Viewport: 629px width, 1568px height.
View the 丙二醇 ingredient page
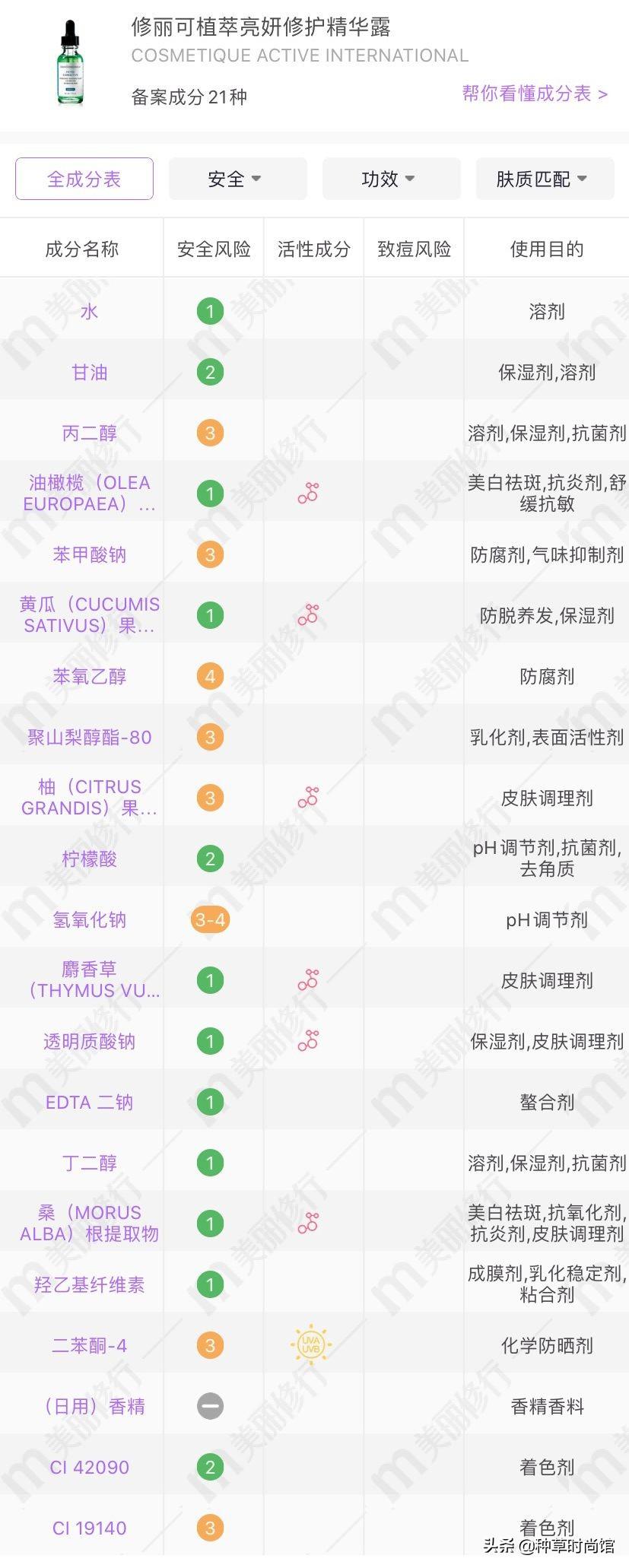pos(89,433)
